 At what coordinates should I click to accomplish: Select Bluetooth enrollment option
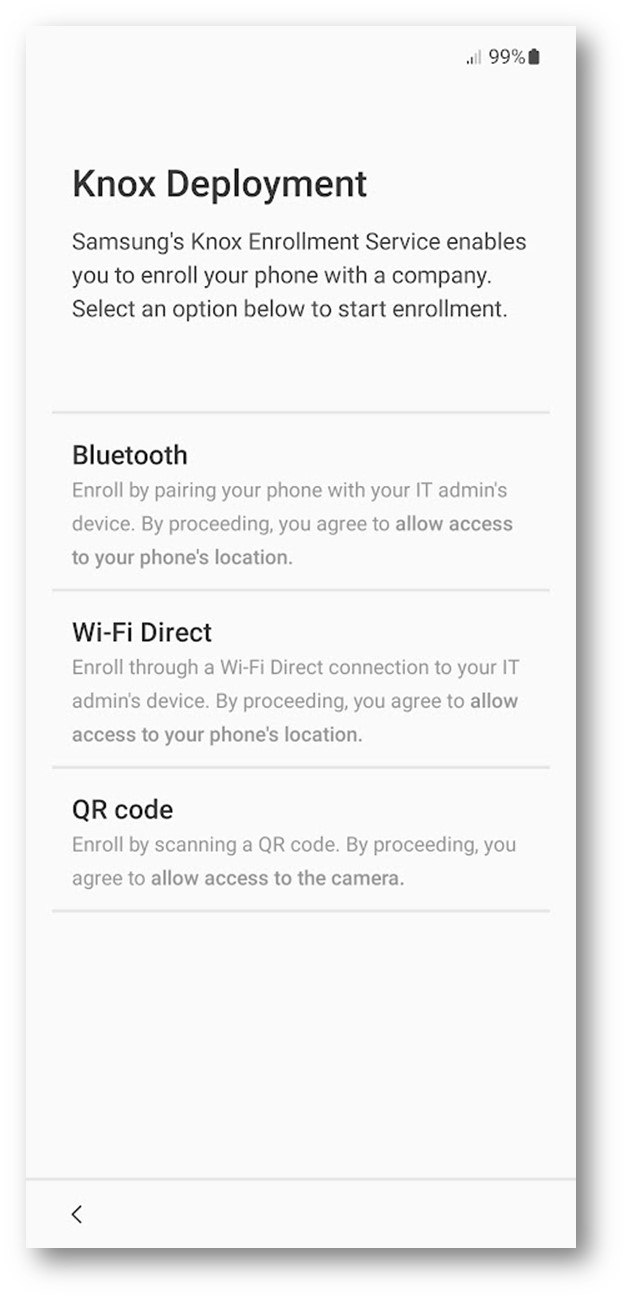(x=300, y=502)
